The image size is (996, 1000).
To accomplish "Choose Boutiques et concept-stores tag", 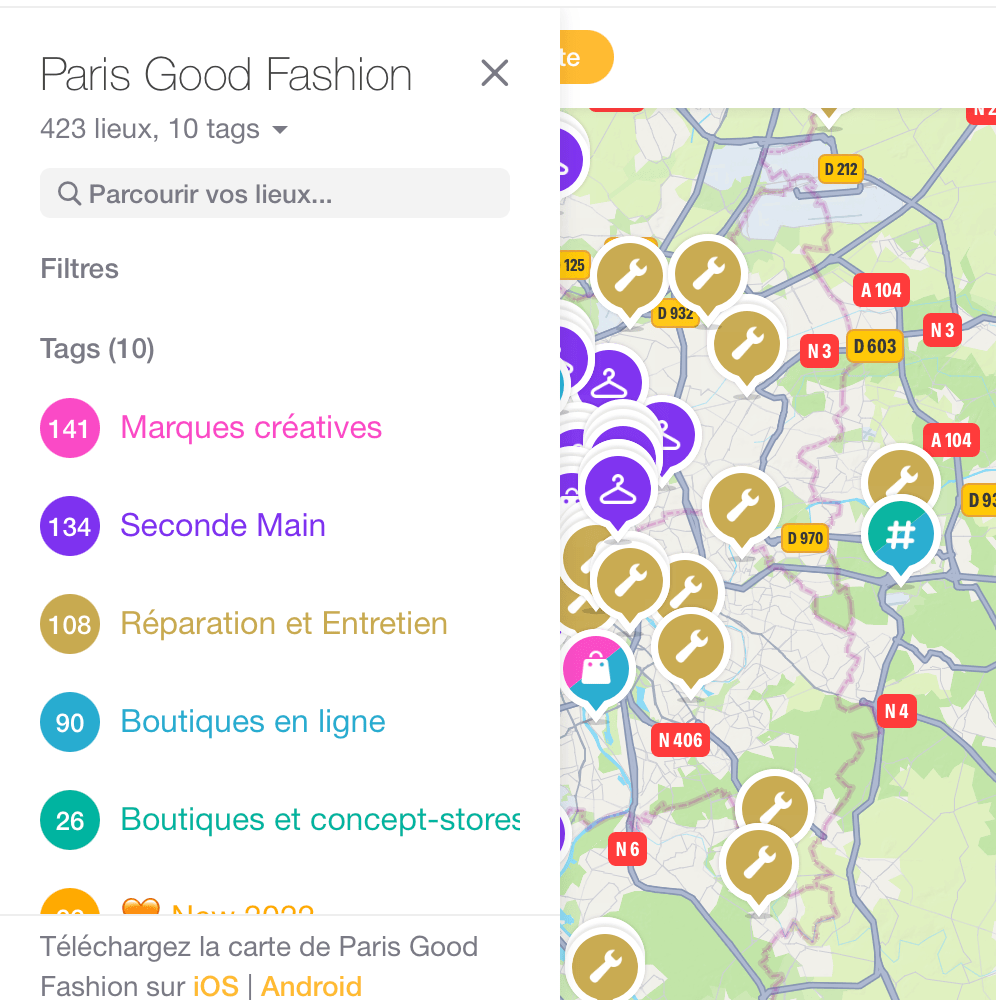I will click(x=319, y=820).
